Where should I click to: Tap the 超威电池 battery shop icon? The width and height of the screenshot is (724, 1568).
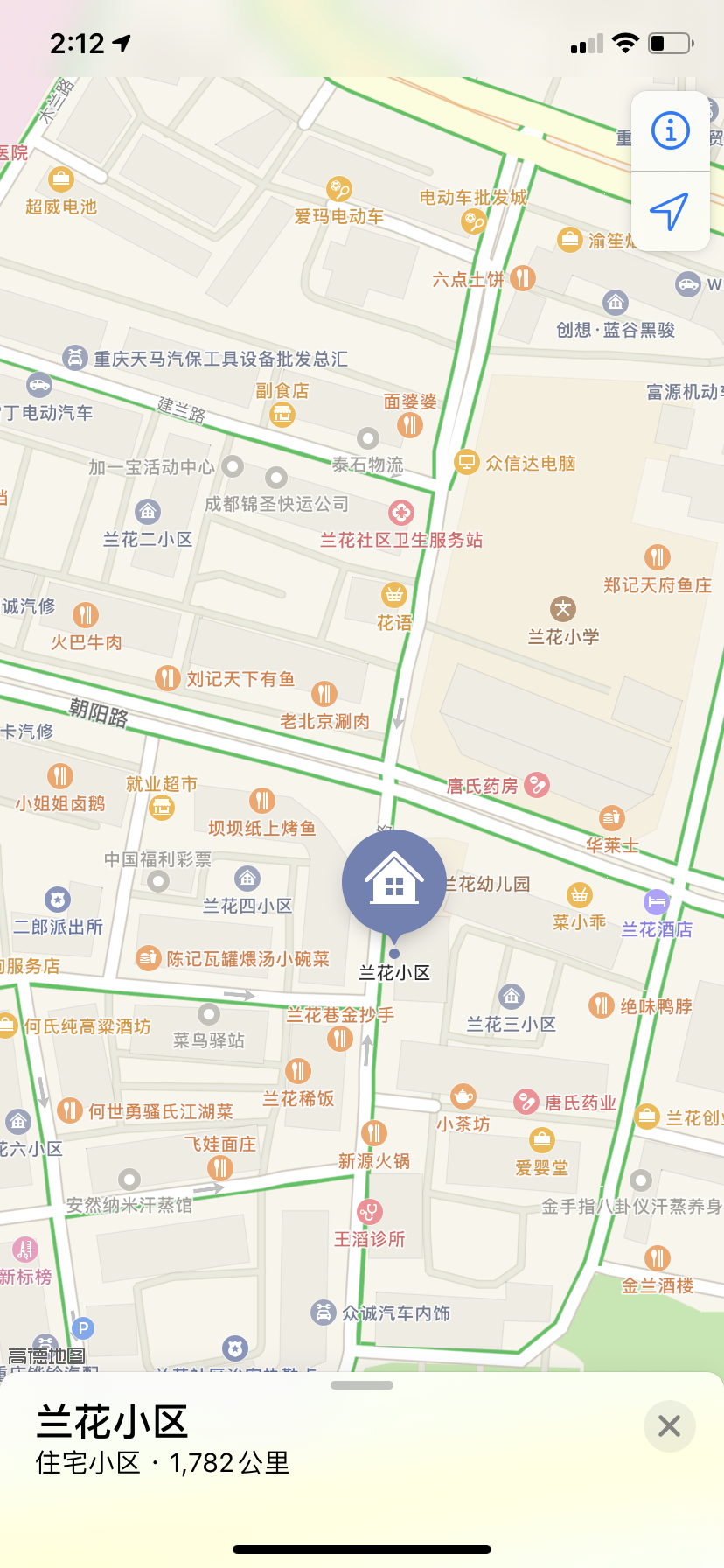59,178
